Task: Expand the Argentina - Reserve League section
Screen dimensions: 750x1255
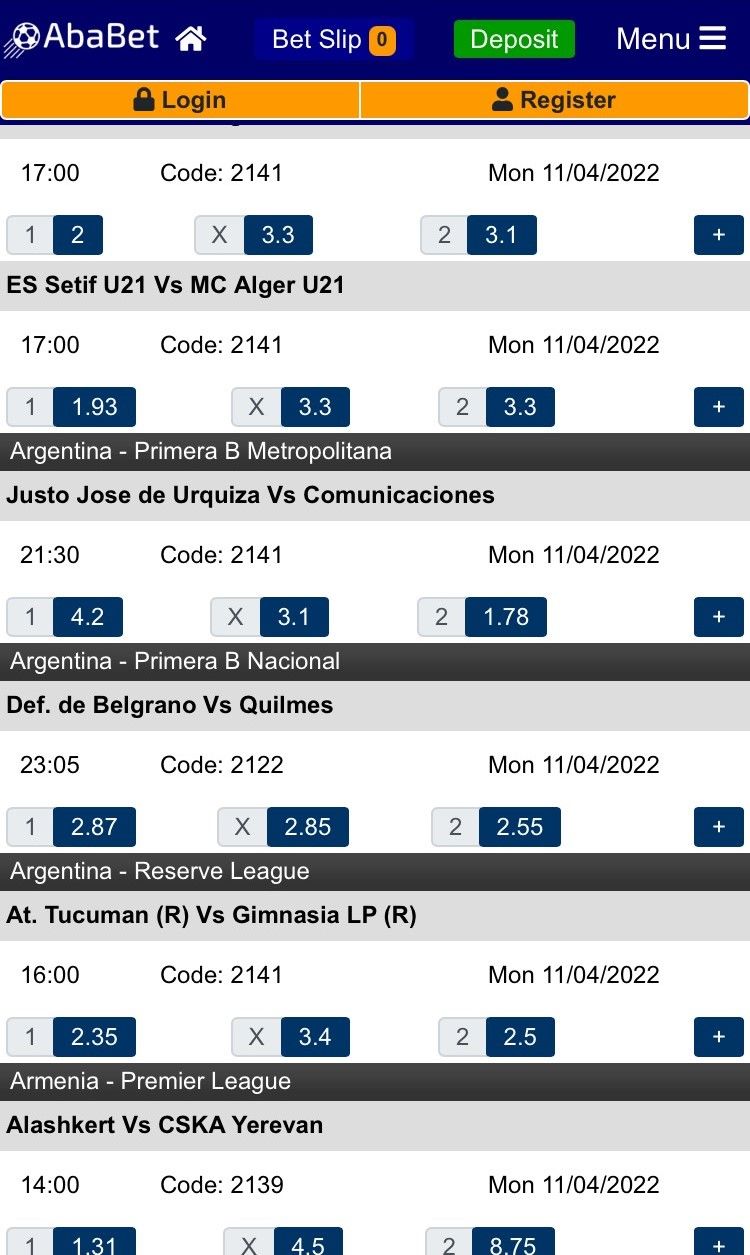Action: point(375,871)
